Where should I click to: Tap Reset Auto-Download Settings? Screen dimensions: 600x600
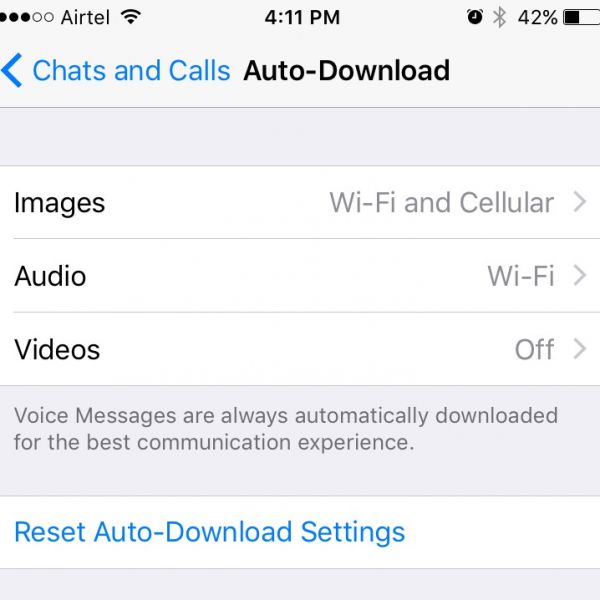click(x=210, y=532)
